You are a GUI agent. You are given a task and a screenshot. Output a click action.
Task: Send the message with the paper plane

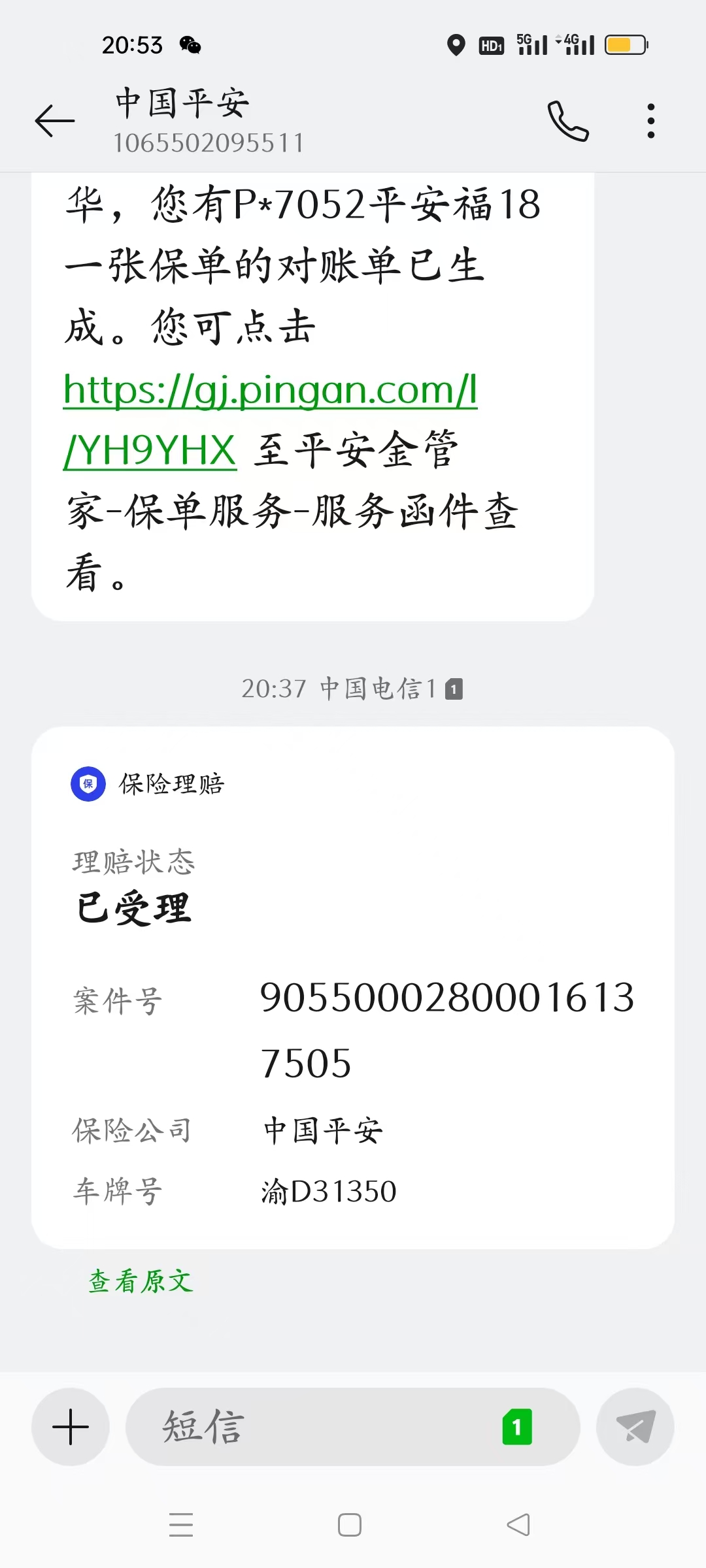[x=635, y=1427]
